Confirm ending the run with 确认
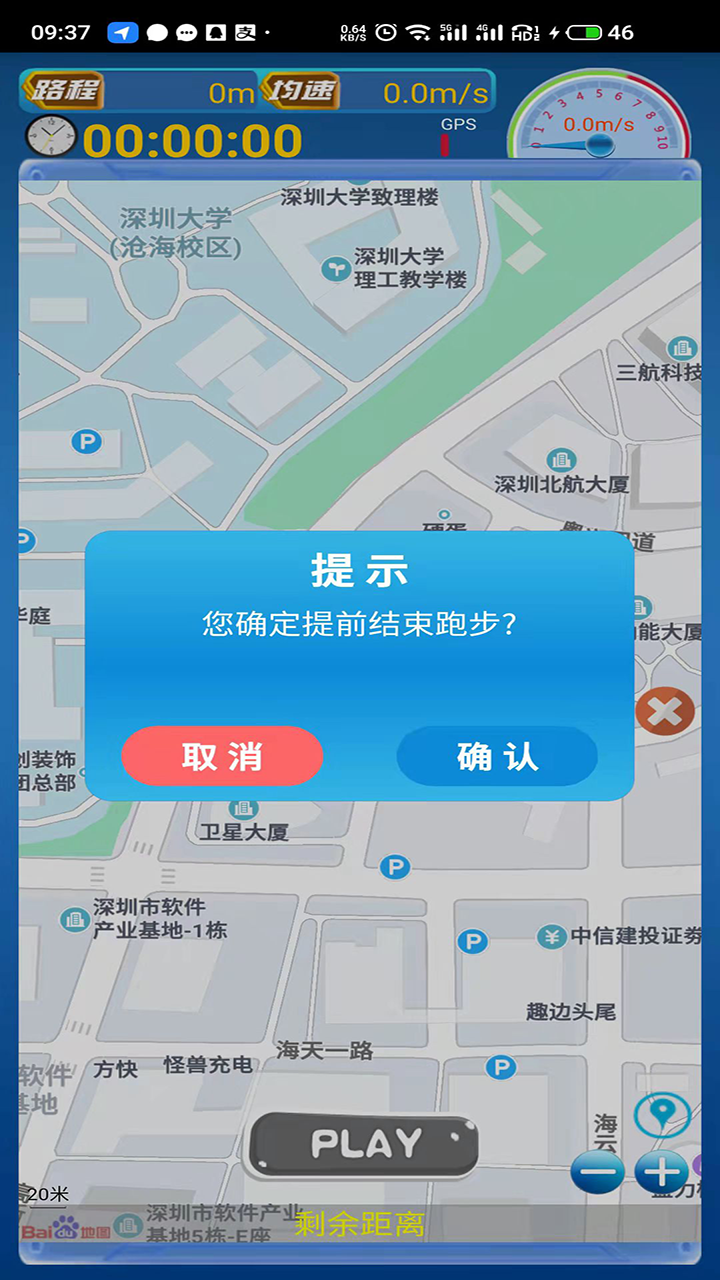The image size is (720, 1280). 496,756
